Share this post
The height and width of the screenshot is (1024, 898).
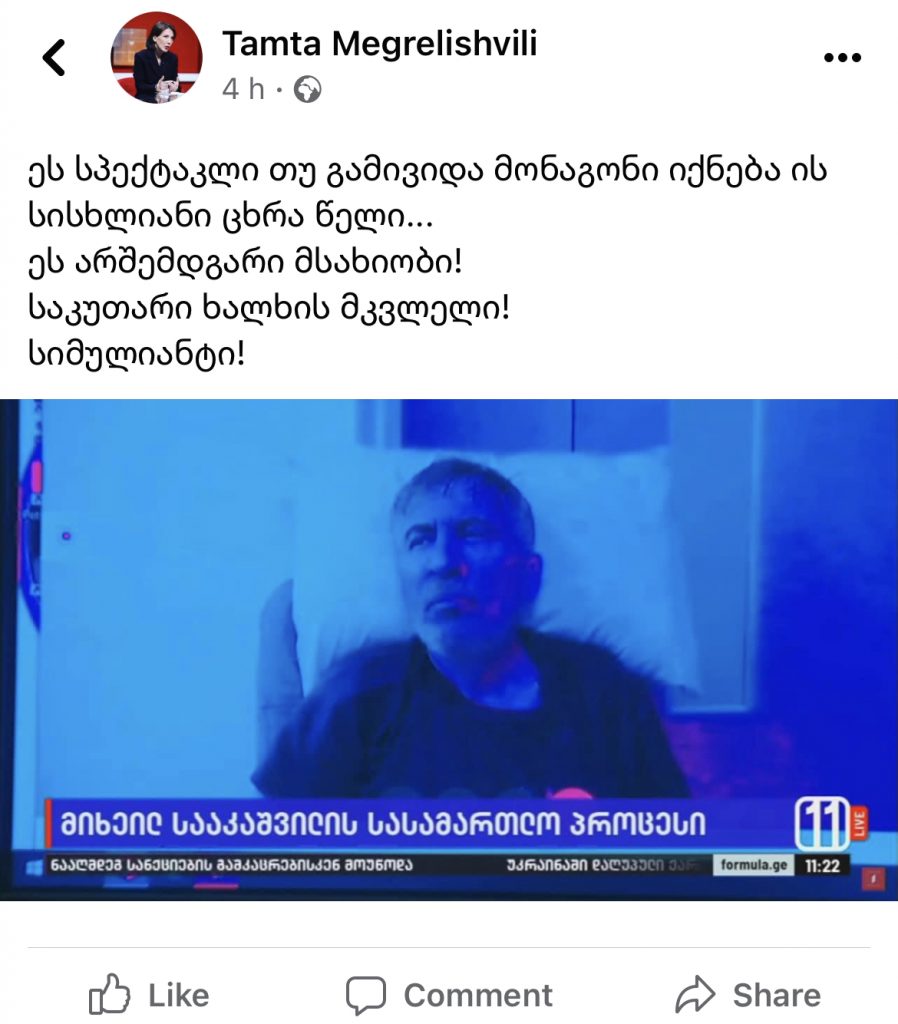click(748, 995)
